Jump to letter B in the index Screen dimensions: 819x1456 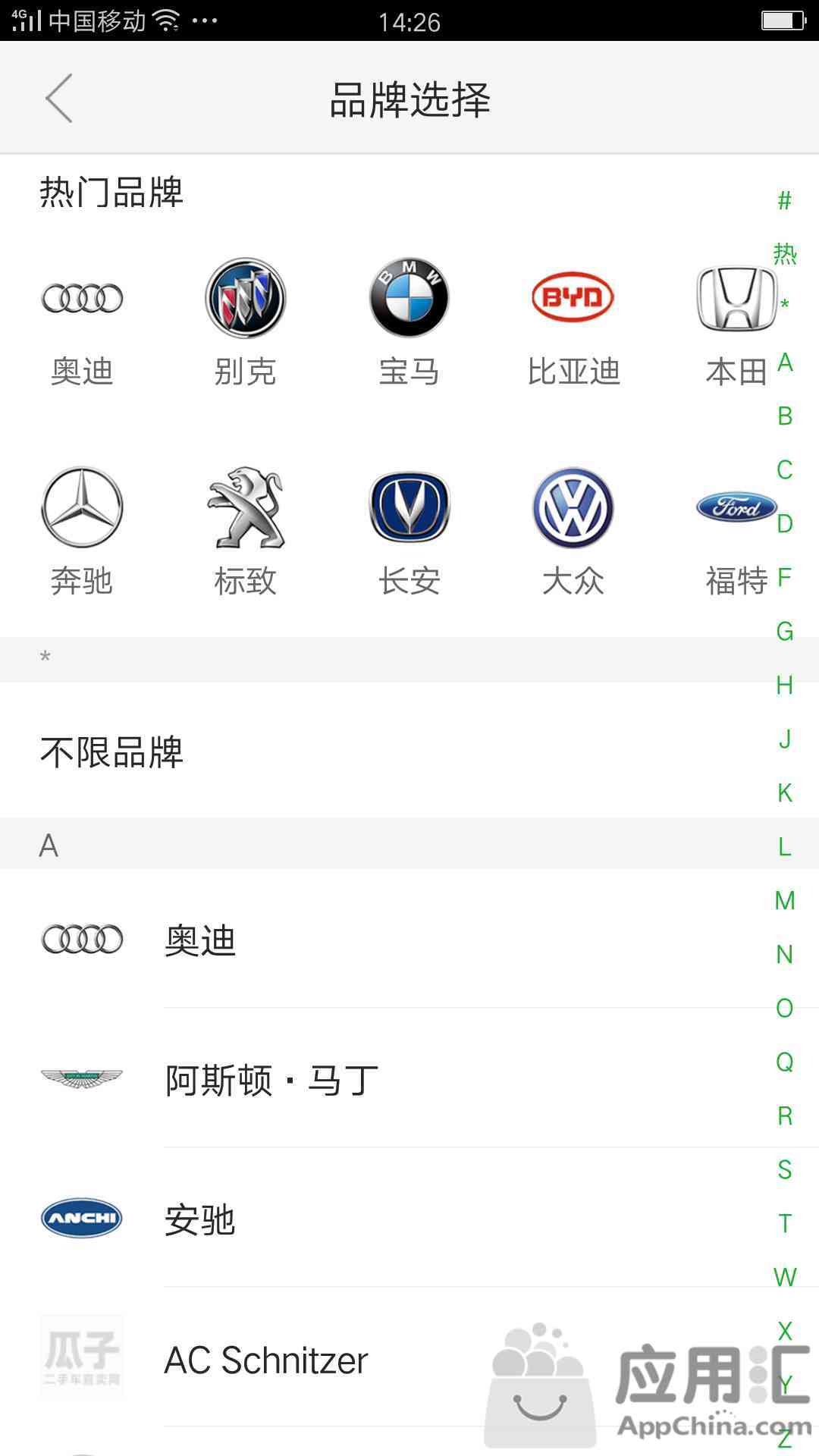785,416
